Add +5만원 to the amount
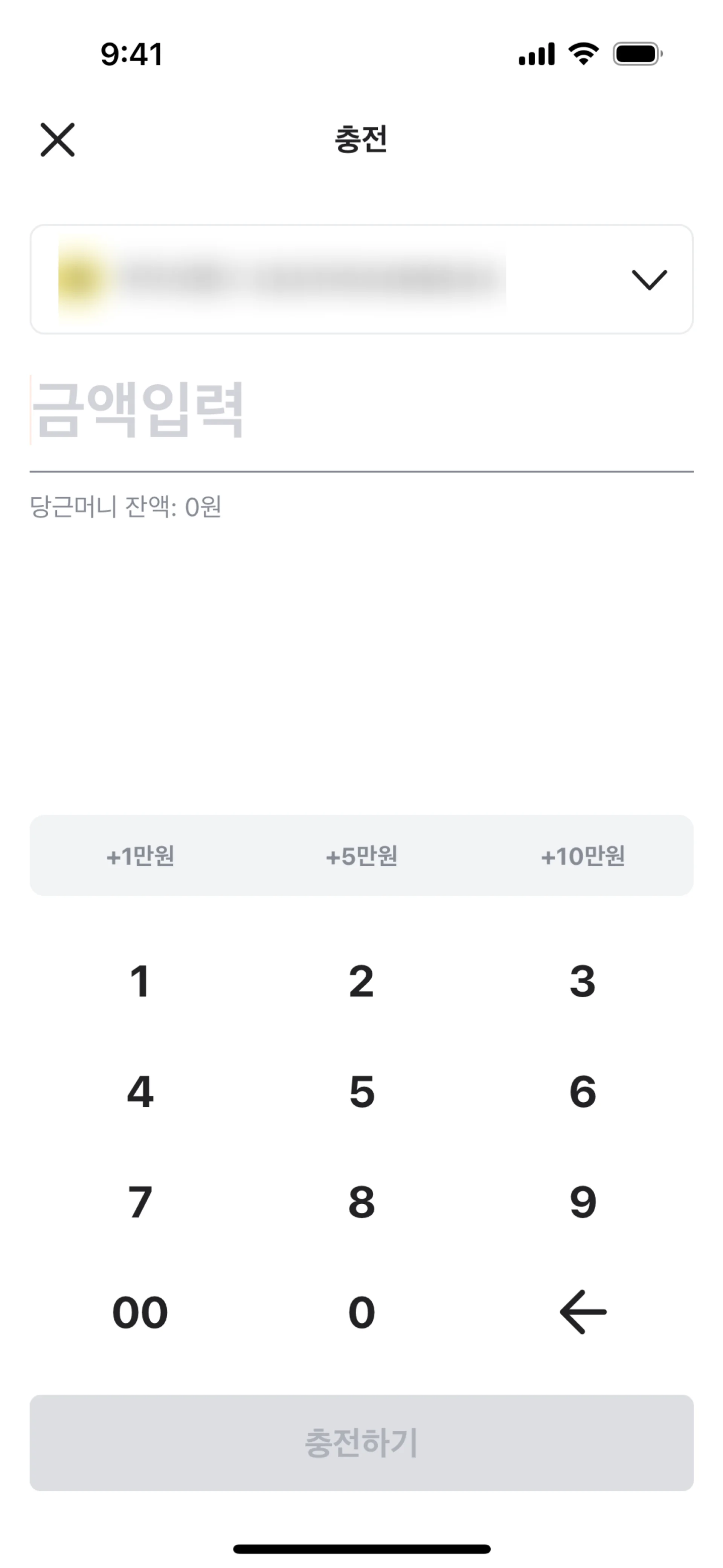 point(361,855)
